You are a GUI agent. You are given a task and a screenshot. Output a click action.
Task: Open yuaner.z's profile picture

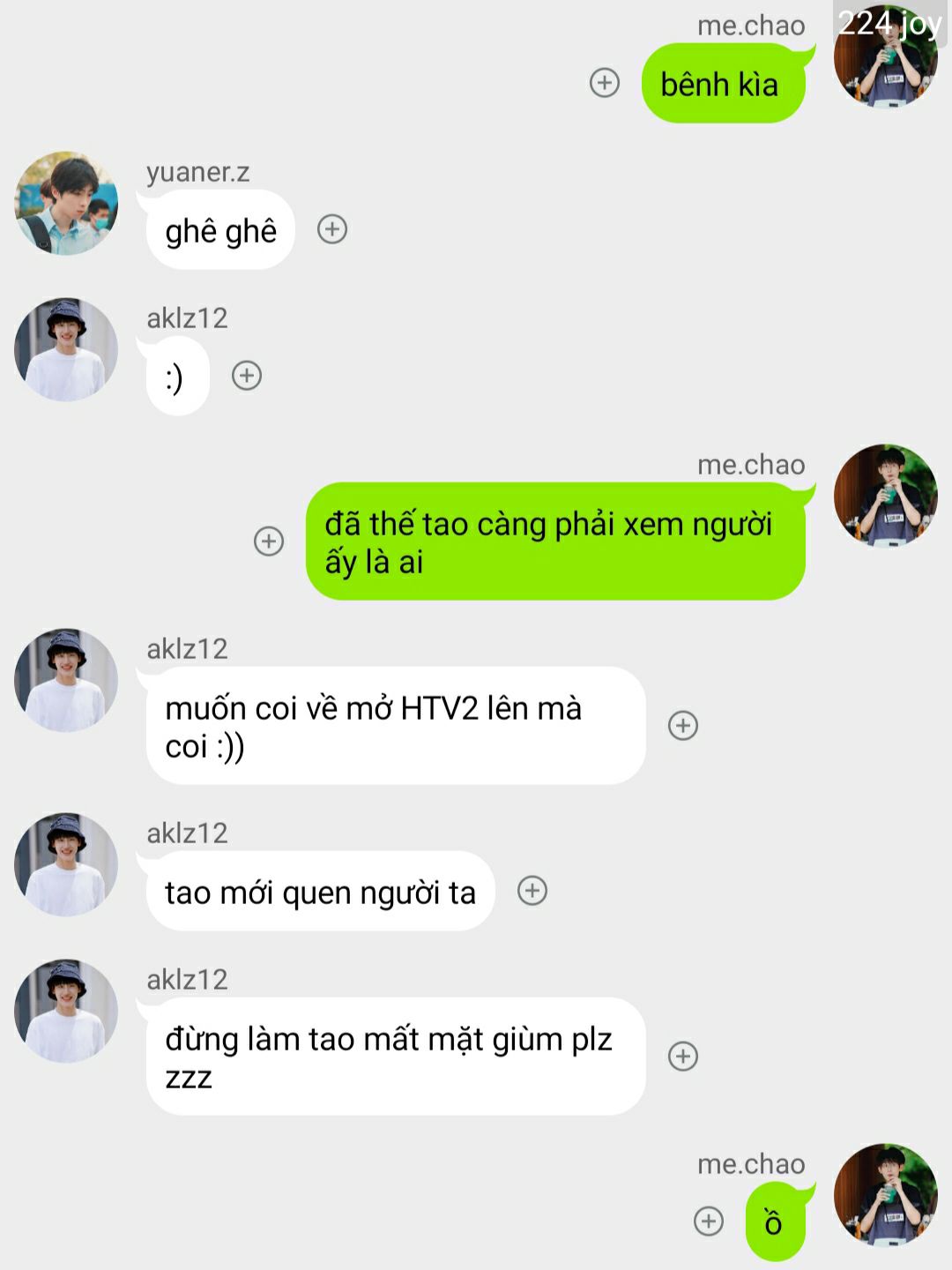pos(66,203)
